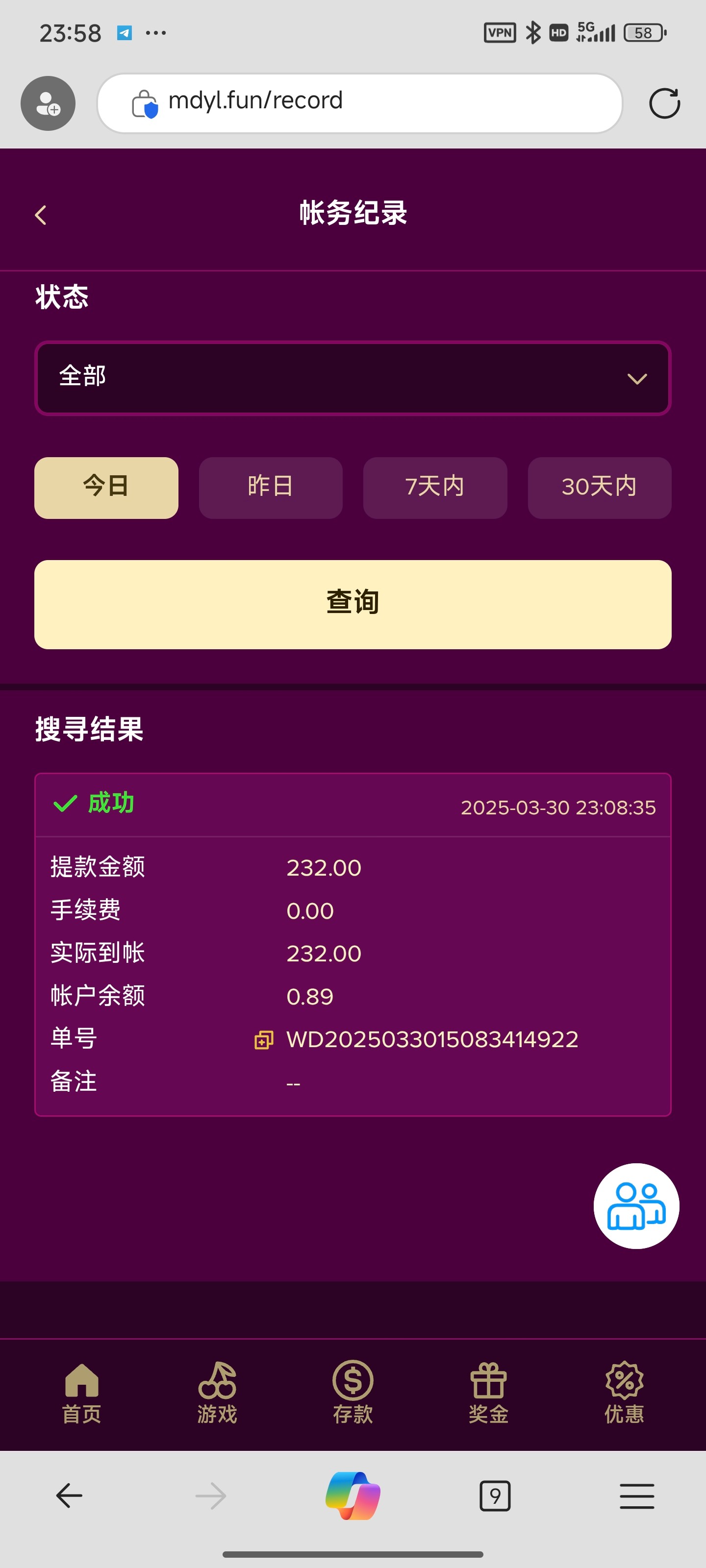Screen dimensions: 706x1568
Task: Open customer service chat bubble
Action: point(636,1206)
